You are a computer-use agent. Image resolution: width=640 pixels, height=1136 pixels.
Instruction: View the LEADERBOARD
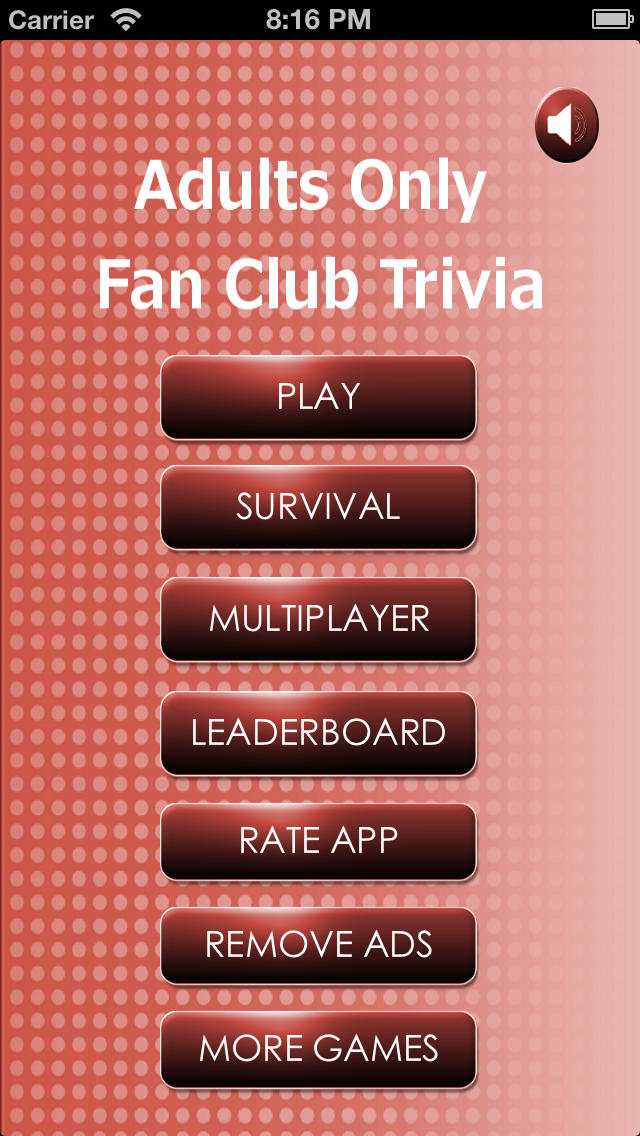318,733
